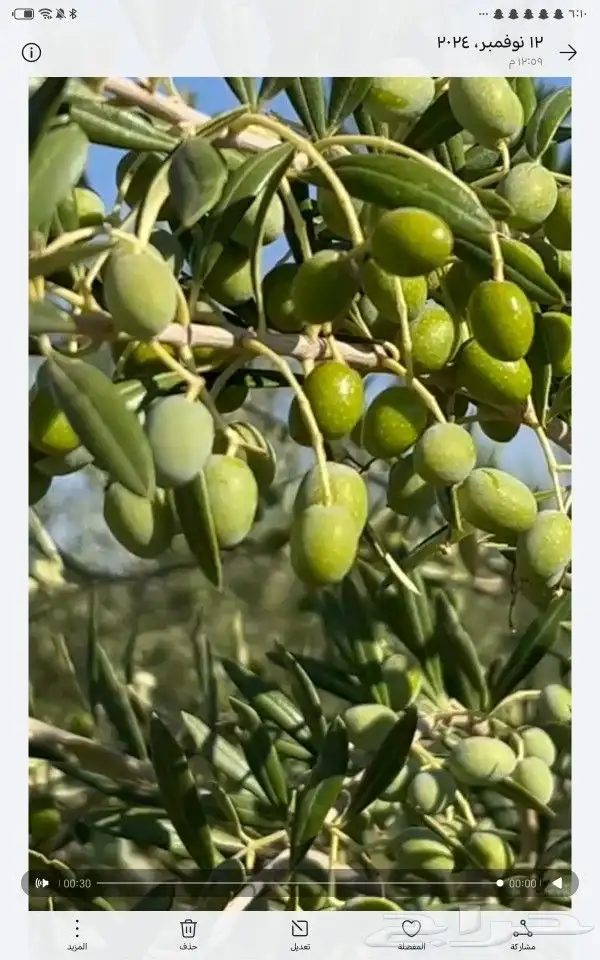Share this video via مشاركة
The width and height of the screenshot is (600, 960).
(522, 934)
